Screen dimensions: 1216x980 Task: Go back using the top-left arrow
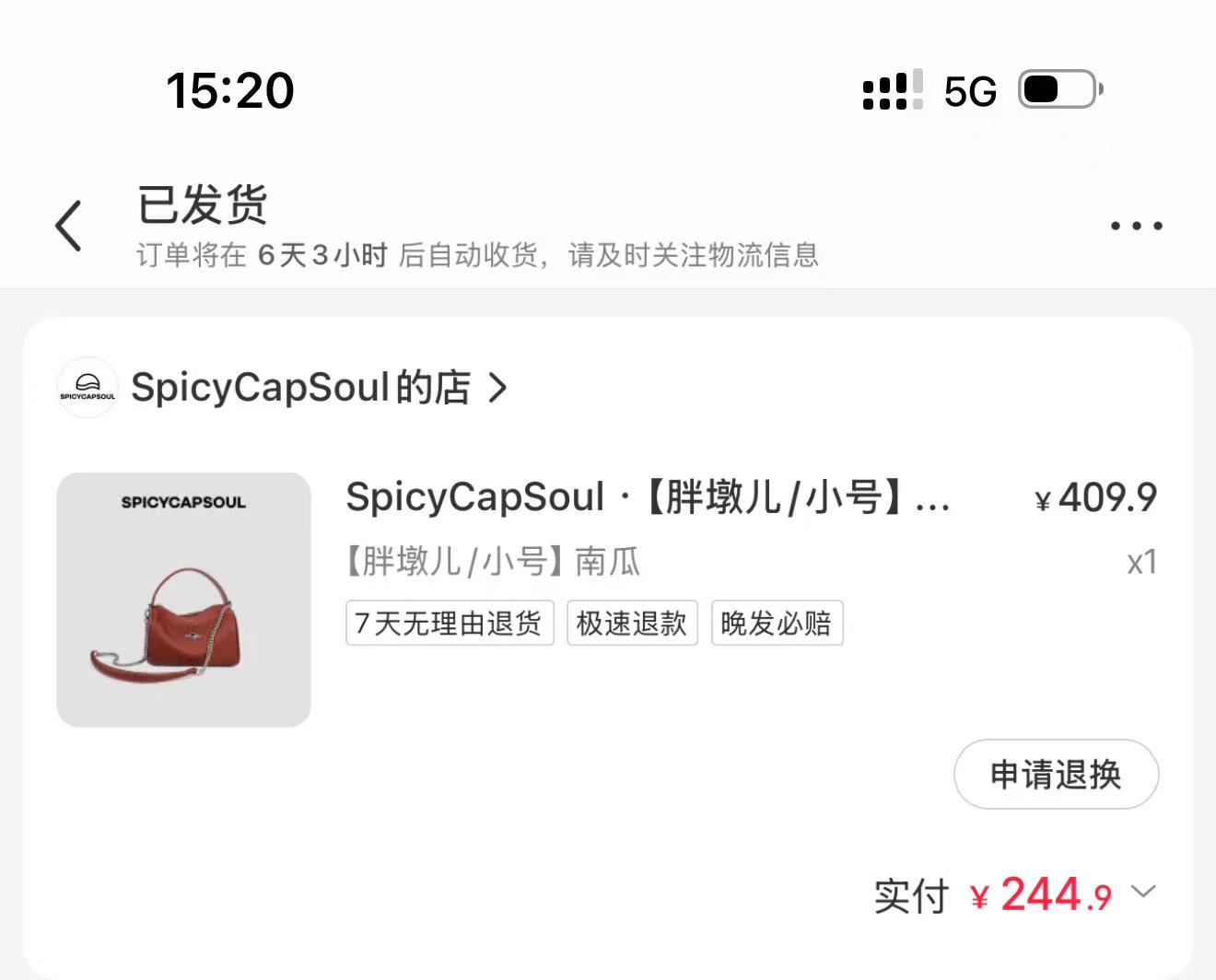[69, 226]
